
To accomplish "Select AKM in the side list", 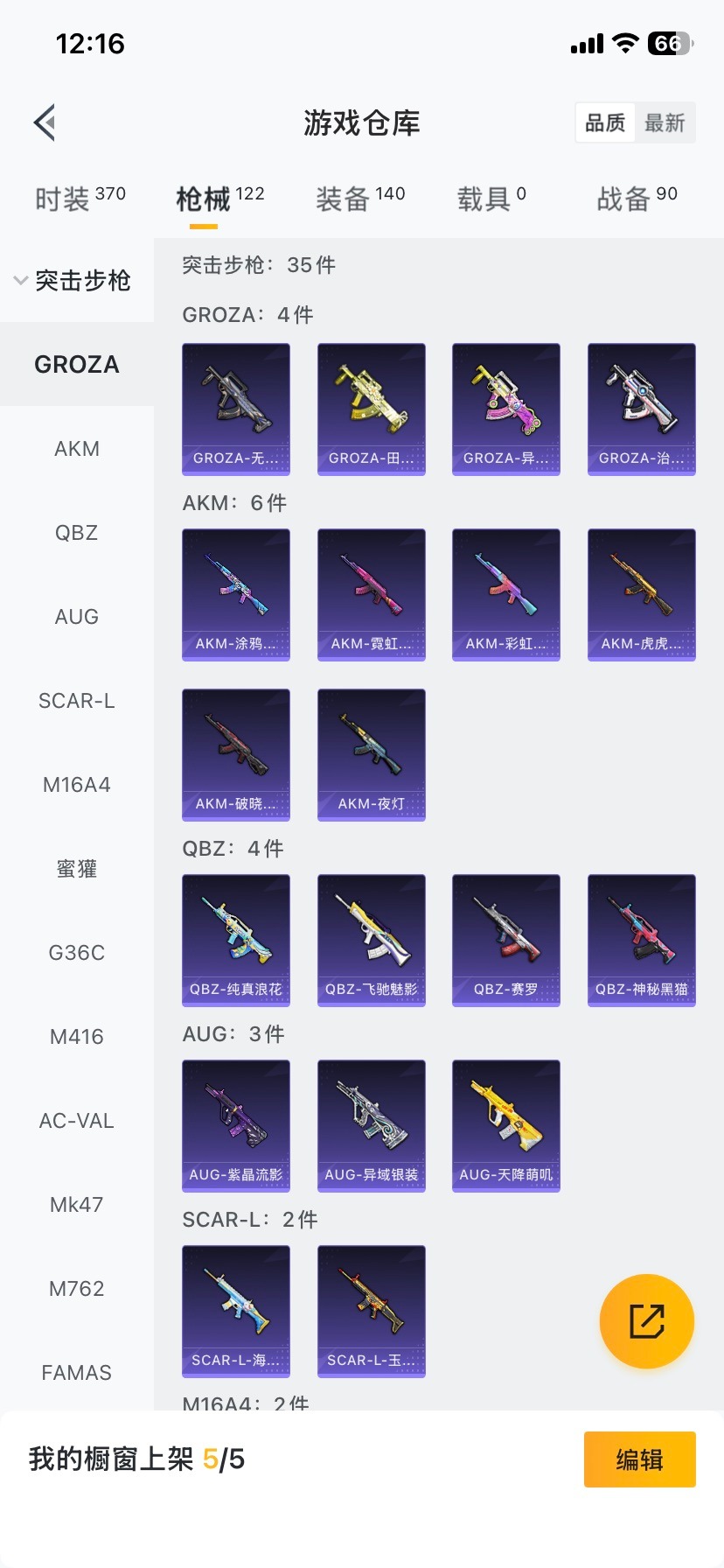I will [77, 449].
